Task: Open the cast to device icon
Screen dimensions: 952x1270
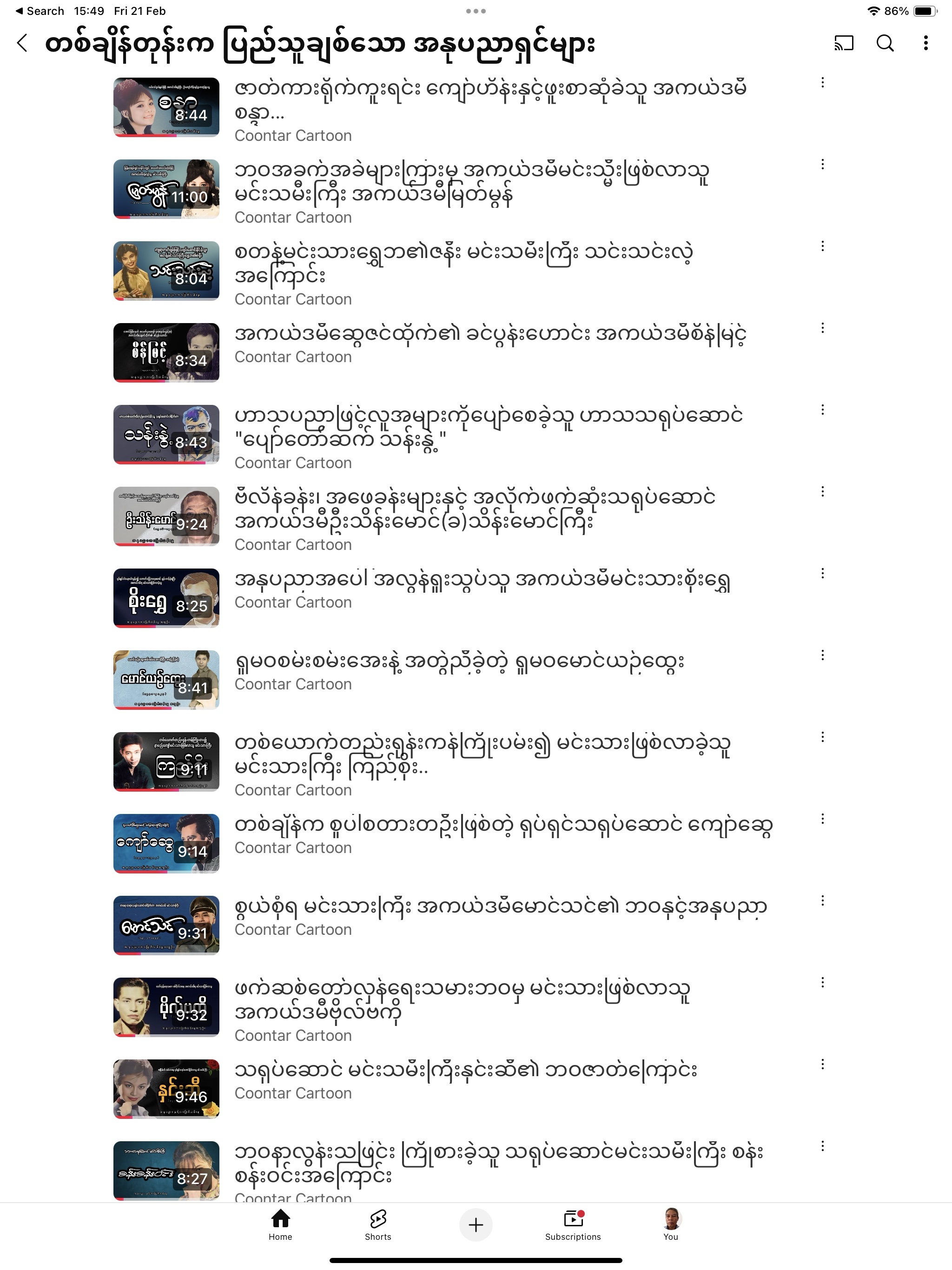Action: coord(844,43)
